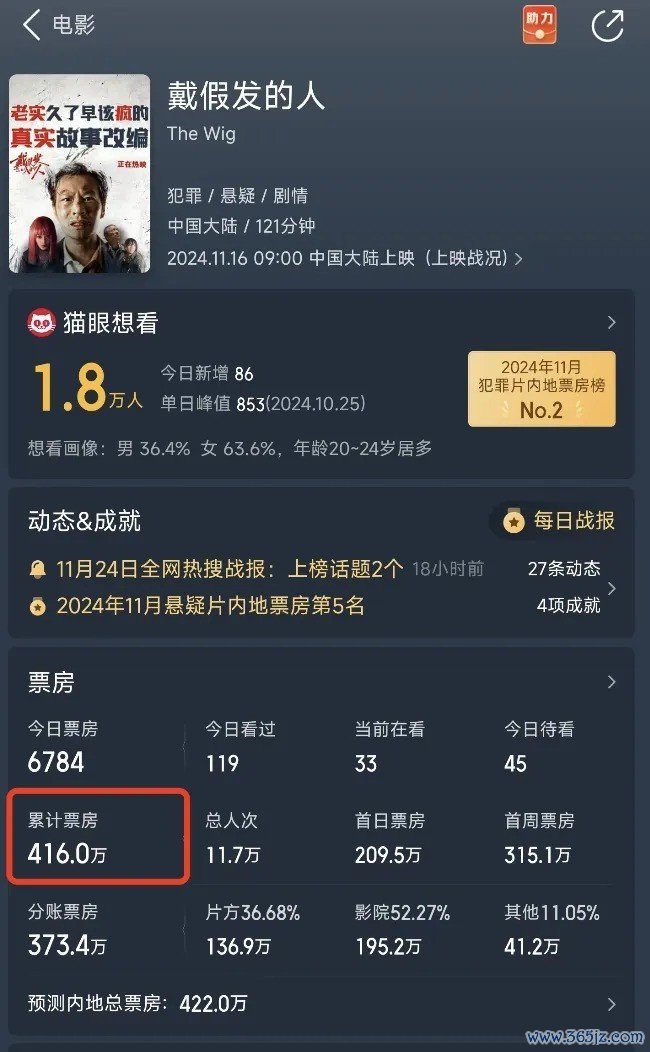Go back to the 电影 page
The image size is (650, 1052).
click(32, 25)
